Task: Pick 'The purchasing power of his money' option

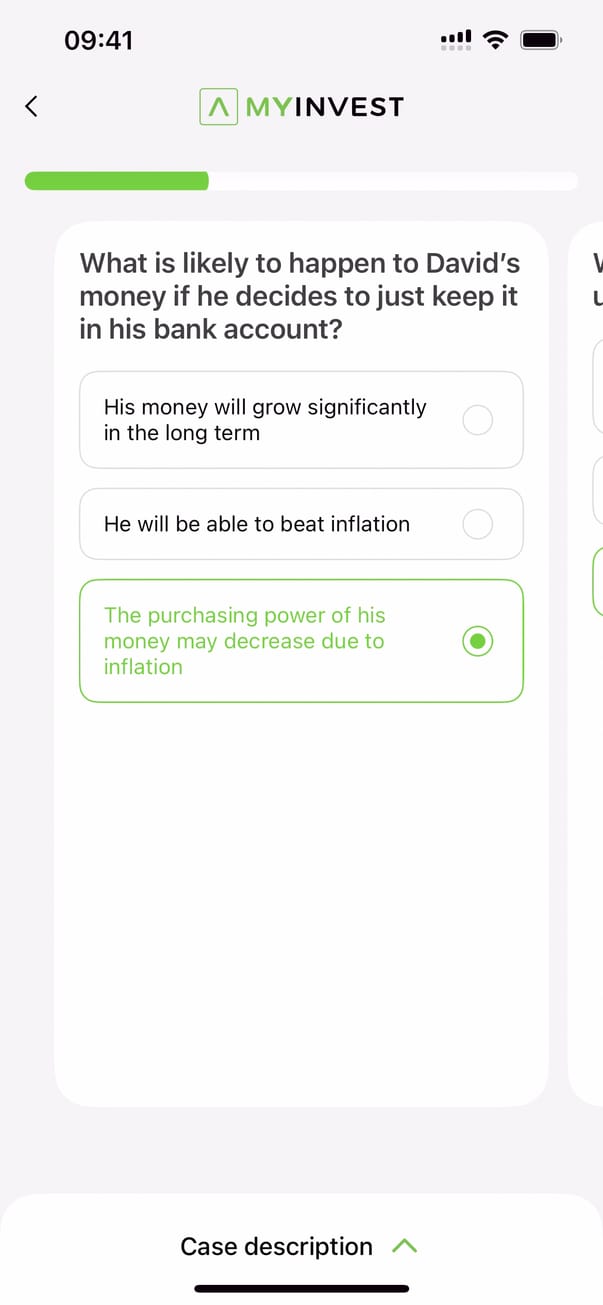Action: [x=301, y=641]
